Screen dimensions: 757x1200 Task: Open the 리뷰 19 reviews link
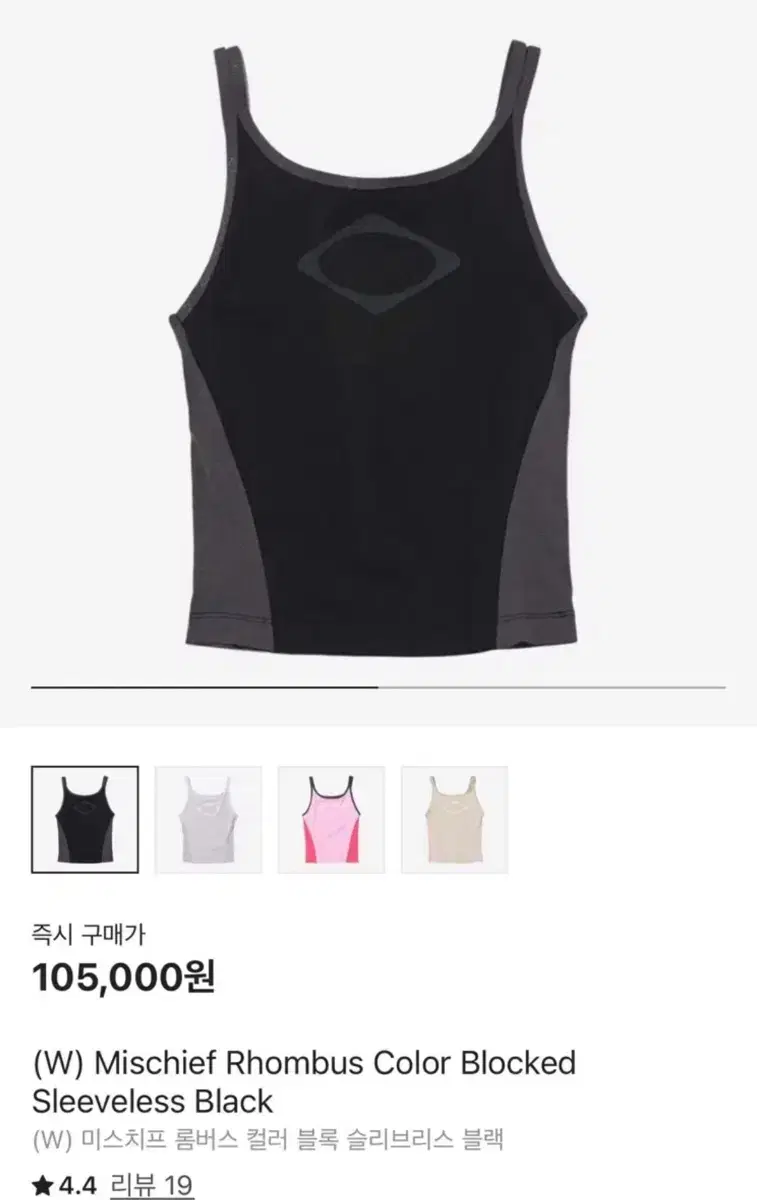coord(151,1186)
